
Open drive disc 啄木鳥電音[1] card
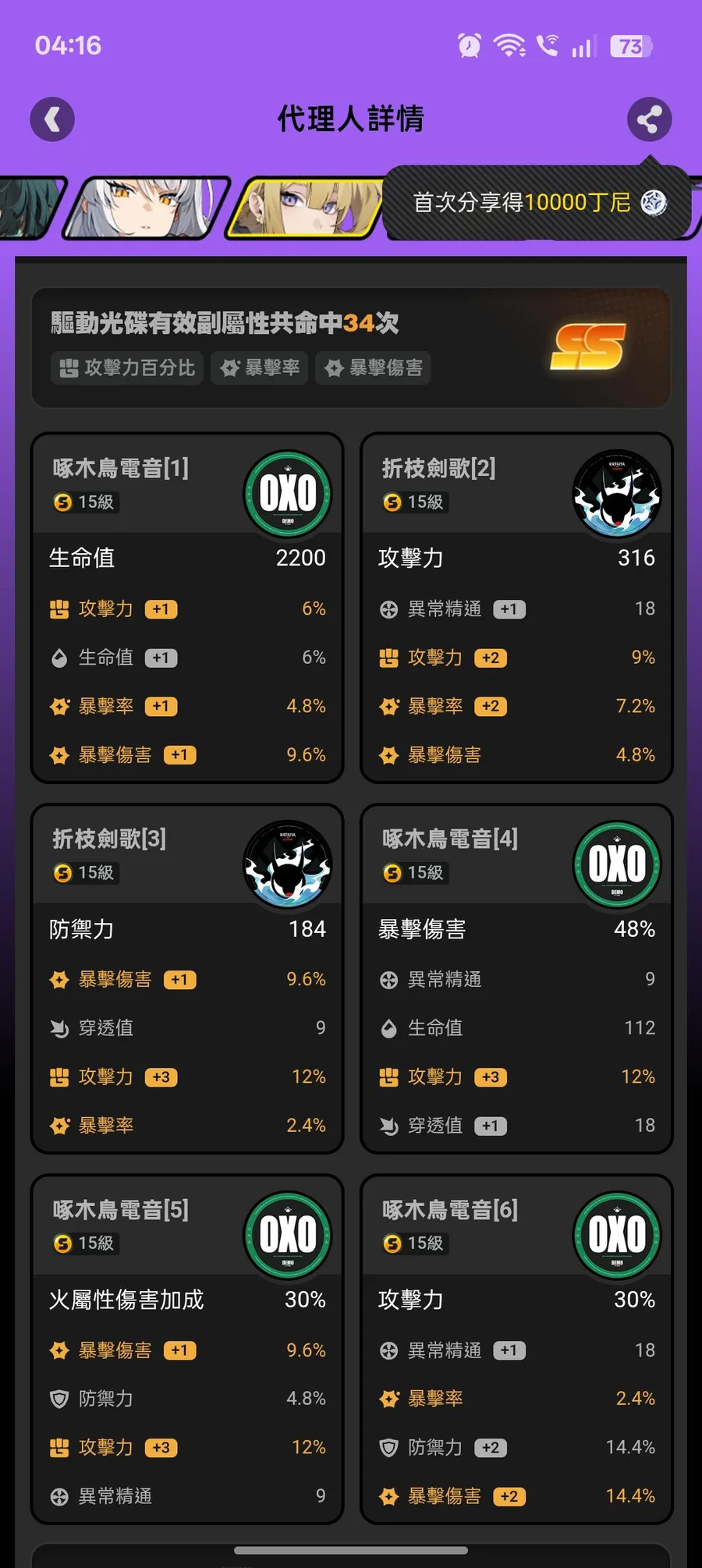pos(187,608)
